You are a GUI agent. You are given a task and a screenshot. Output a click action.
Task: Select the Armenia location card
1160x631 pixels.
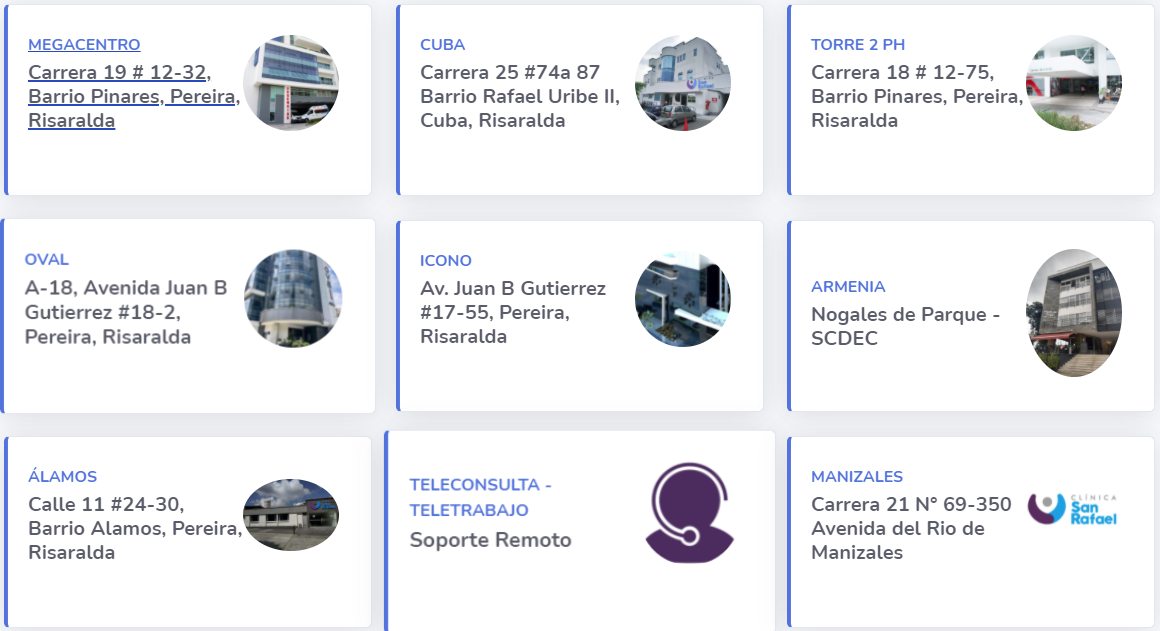tap(970, 315)
